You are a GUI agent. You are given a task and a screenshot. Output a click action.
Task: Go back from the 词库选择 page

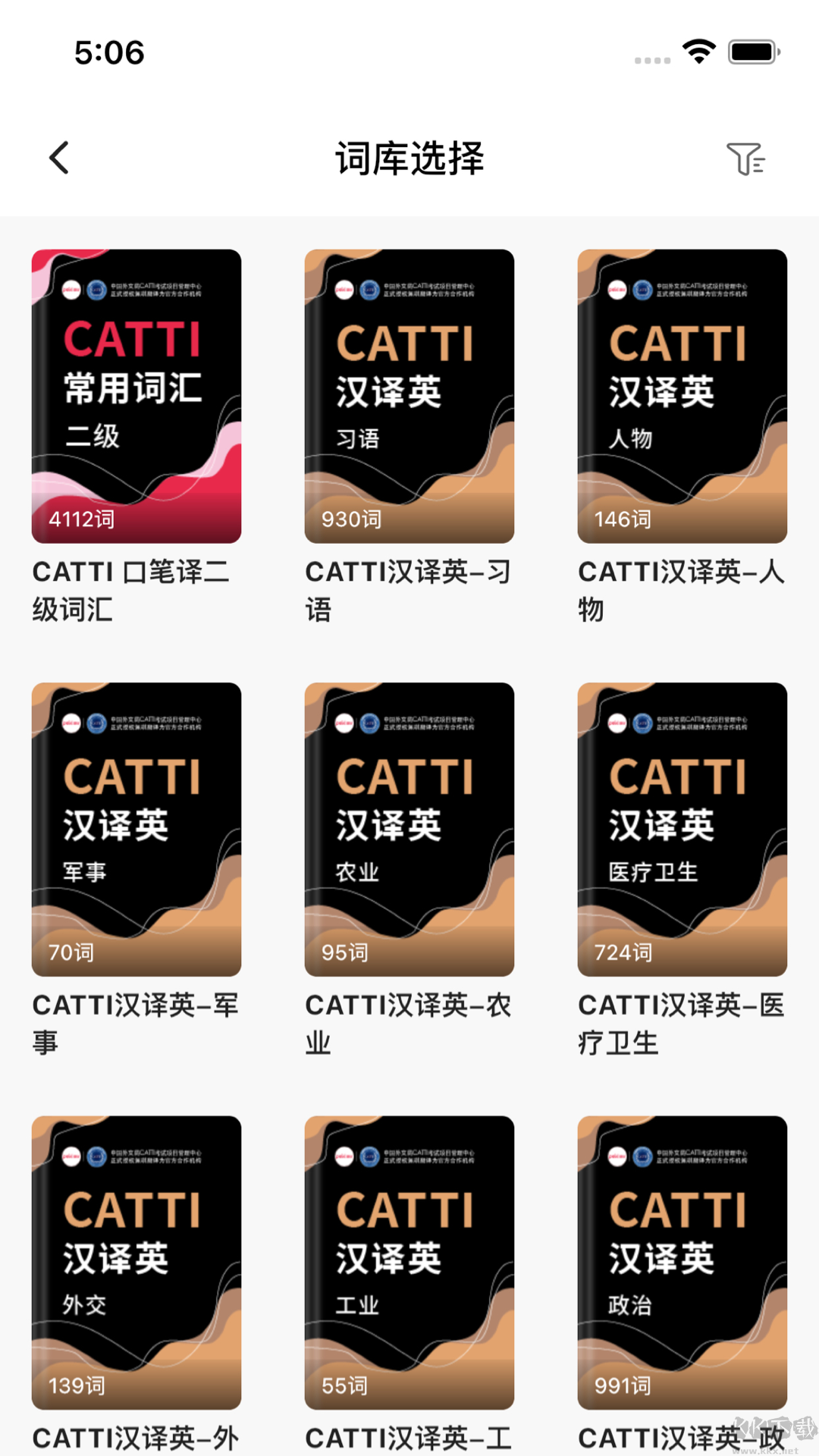pyautogui.click(x=59, y=158)
